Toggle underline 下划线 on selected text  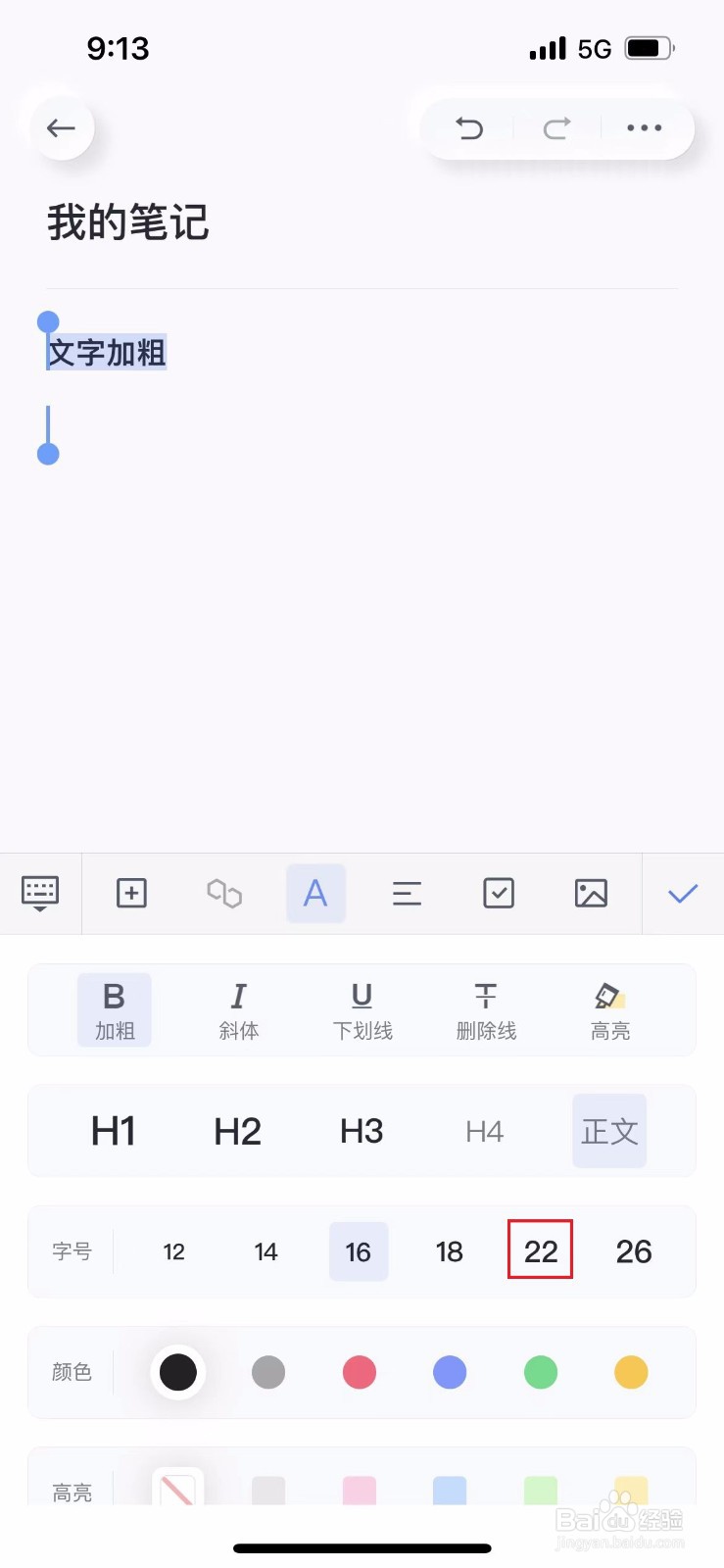tap(362, 1009)
